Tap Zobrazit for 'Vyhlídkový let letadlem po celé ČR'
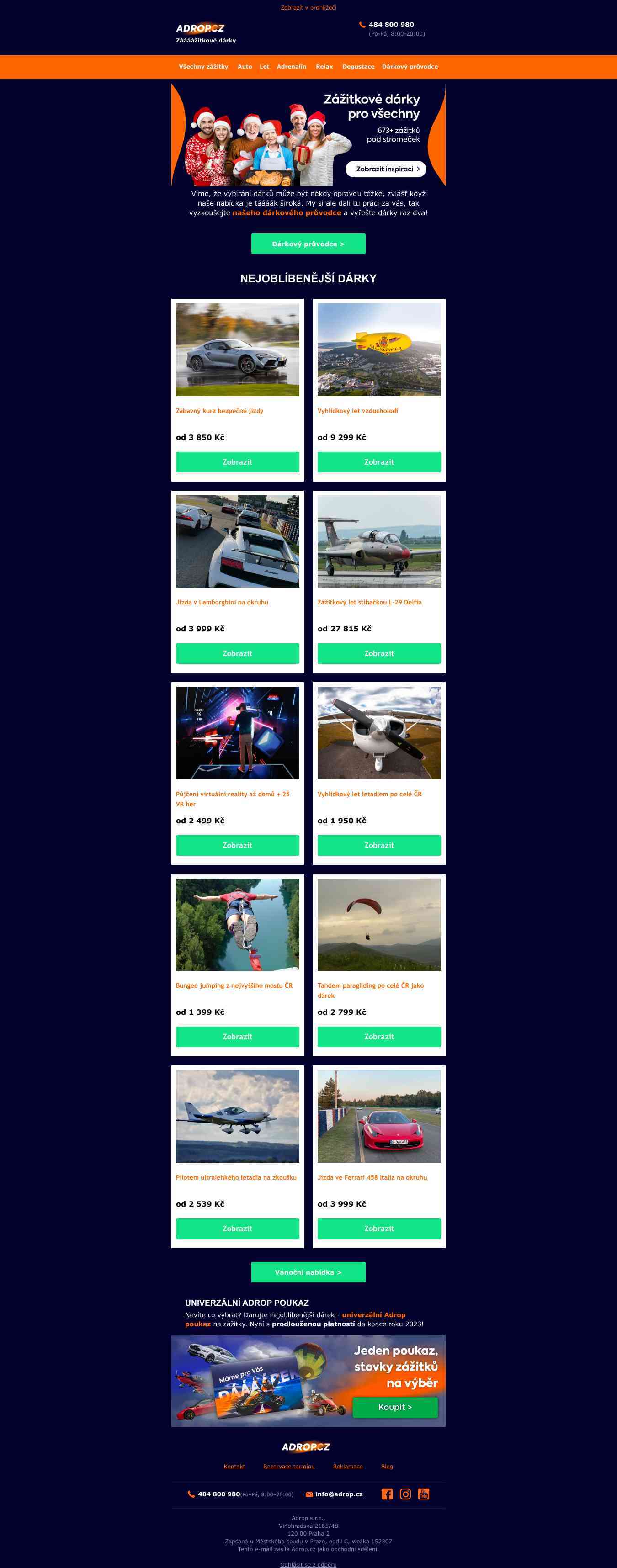The height and width of the screenshot is (1568, 617). pos(379,846)
